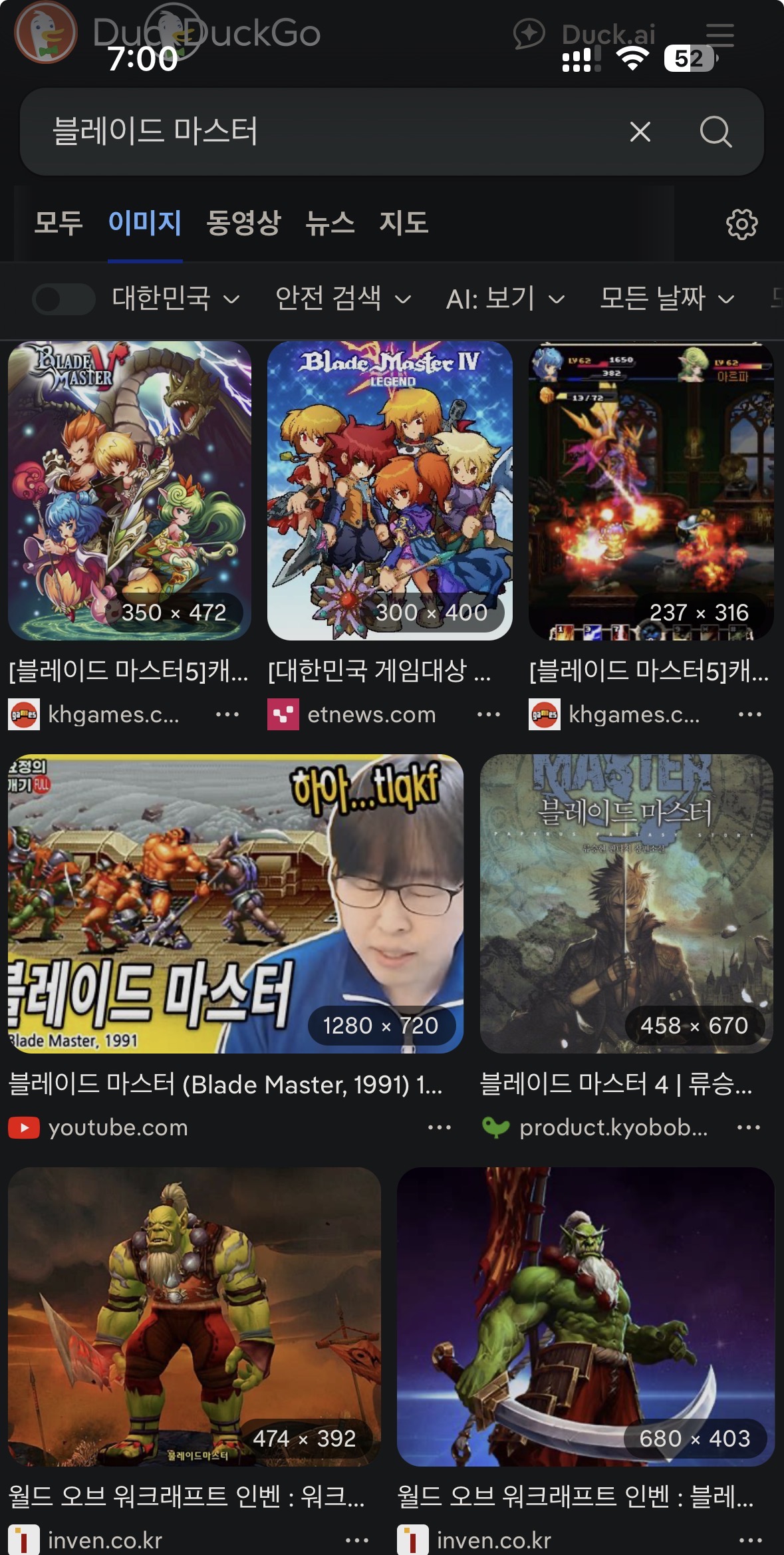Open the YouTube Blade Master 1991 image

[235, 903]
